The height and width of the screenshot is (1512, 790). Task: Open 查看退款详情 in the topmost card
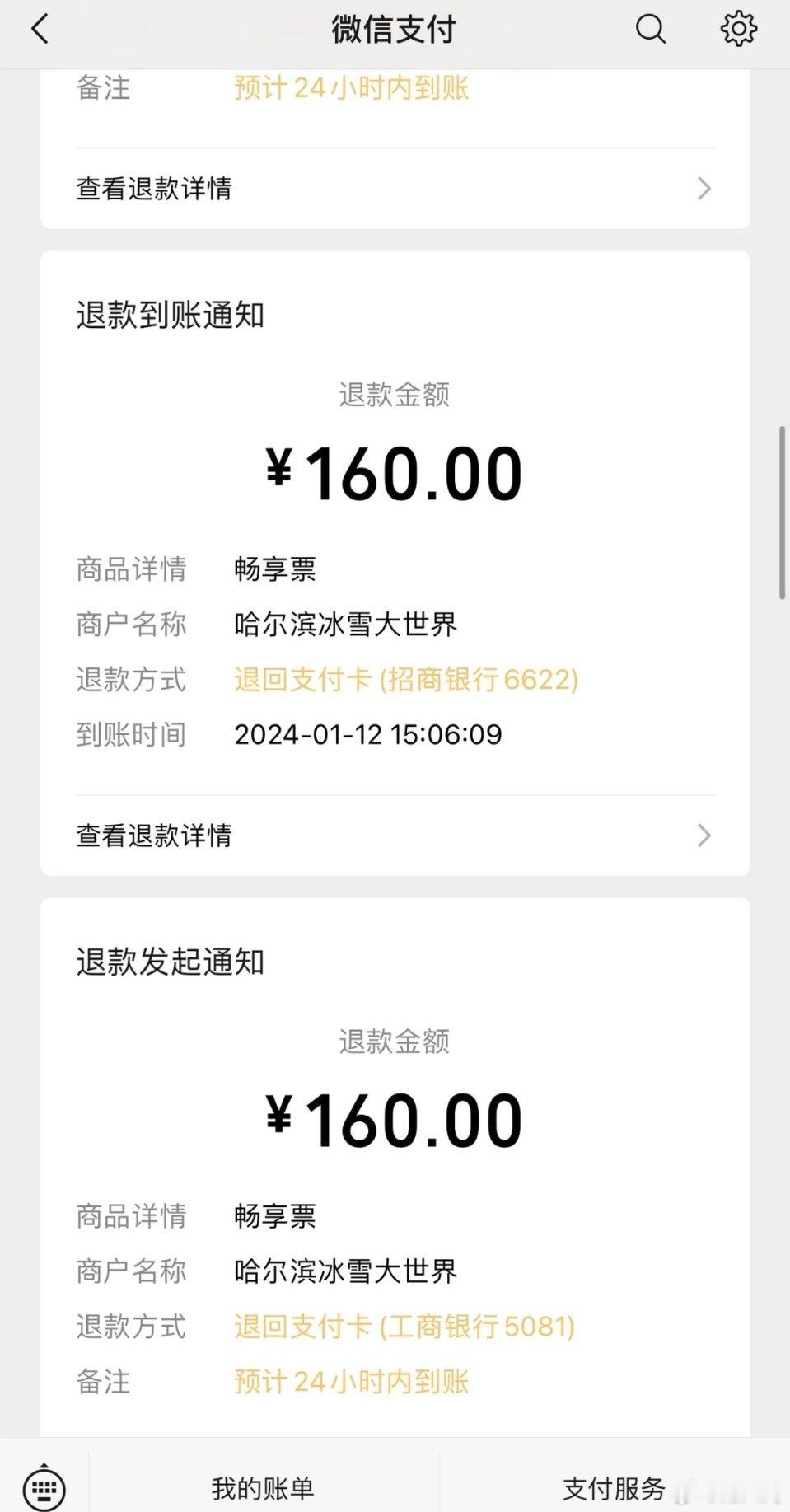(395, 189)
